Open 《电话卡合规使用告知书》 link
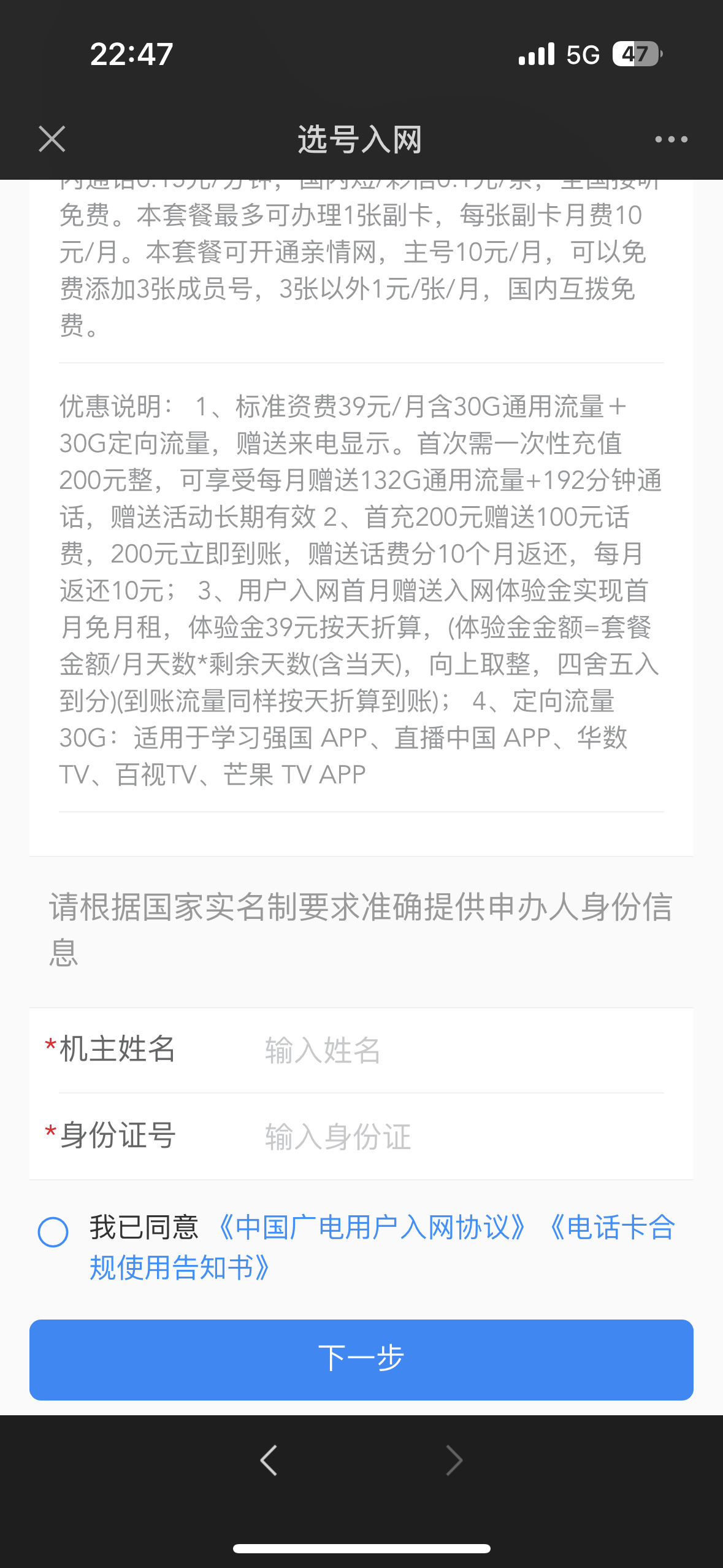Viewport: 723px width, 1568px height. click(180, 1267)
